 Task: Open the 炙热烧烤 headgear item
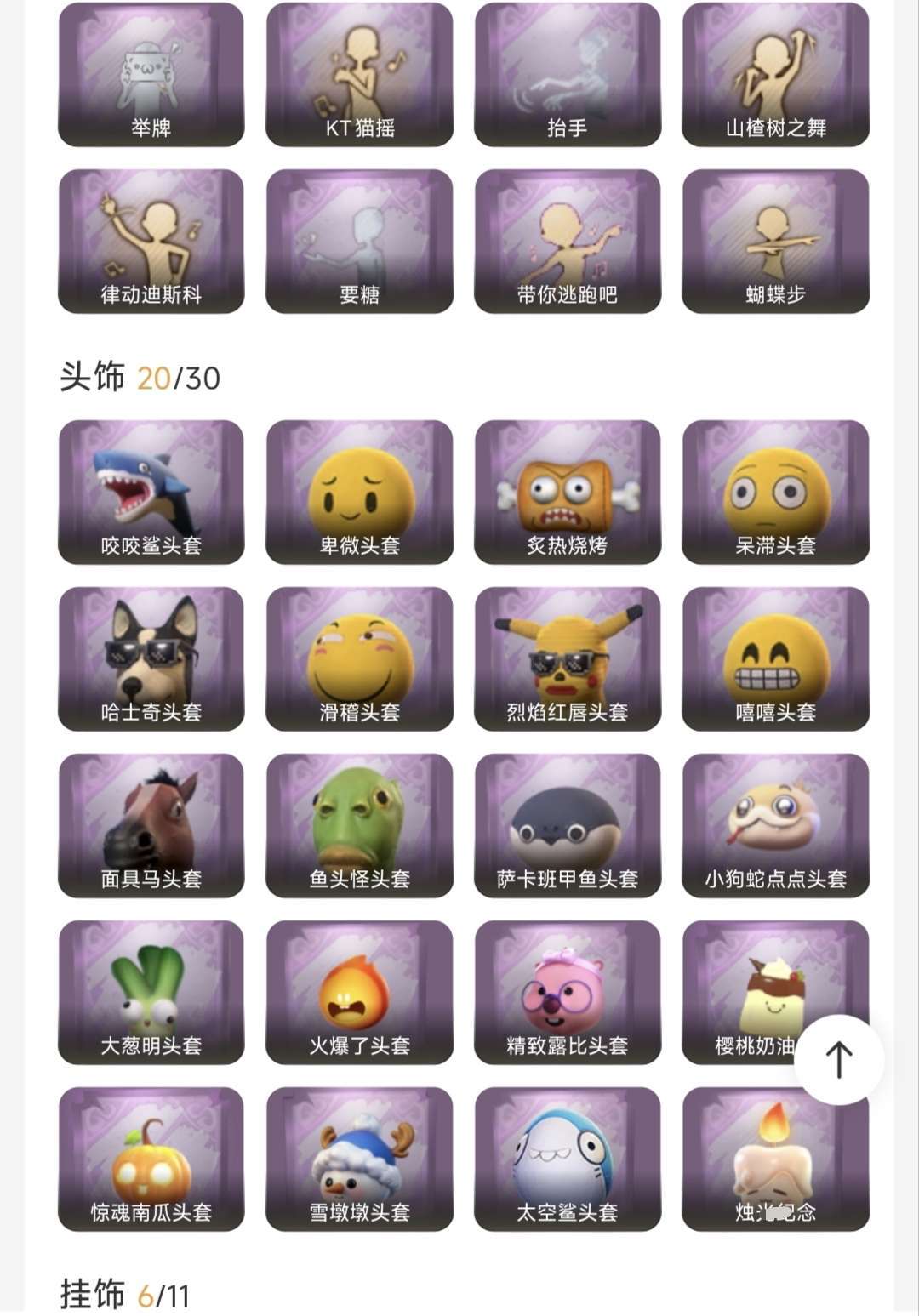point(568,492)
